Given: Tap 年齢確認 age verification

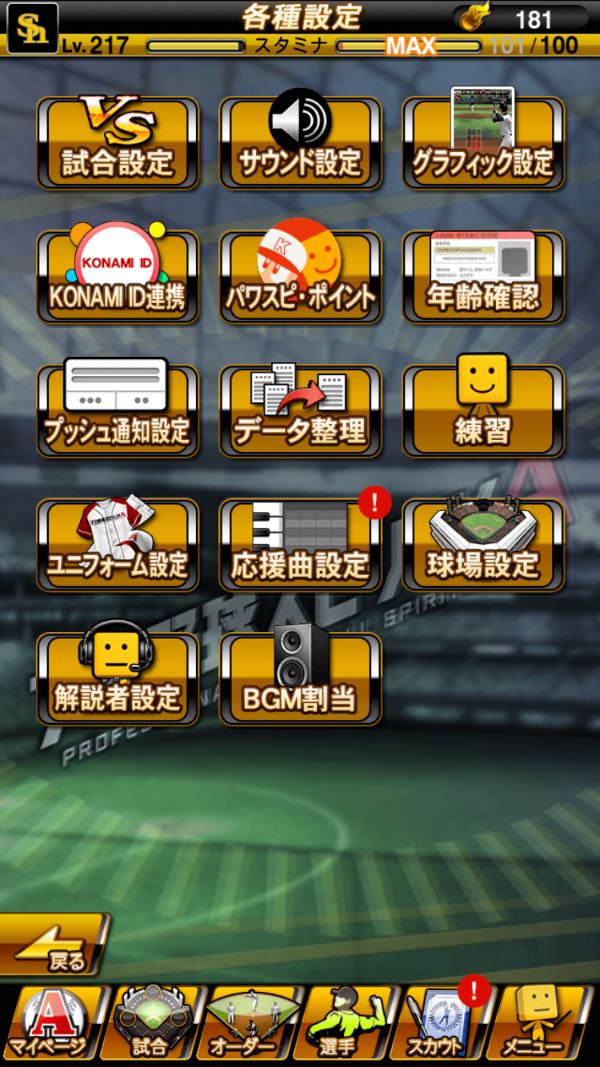Looking at the screenshot, I should tap(483, 277).
